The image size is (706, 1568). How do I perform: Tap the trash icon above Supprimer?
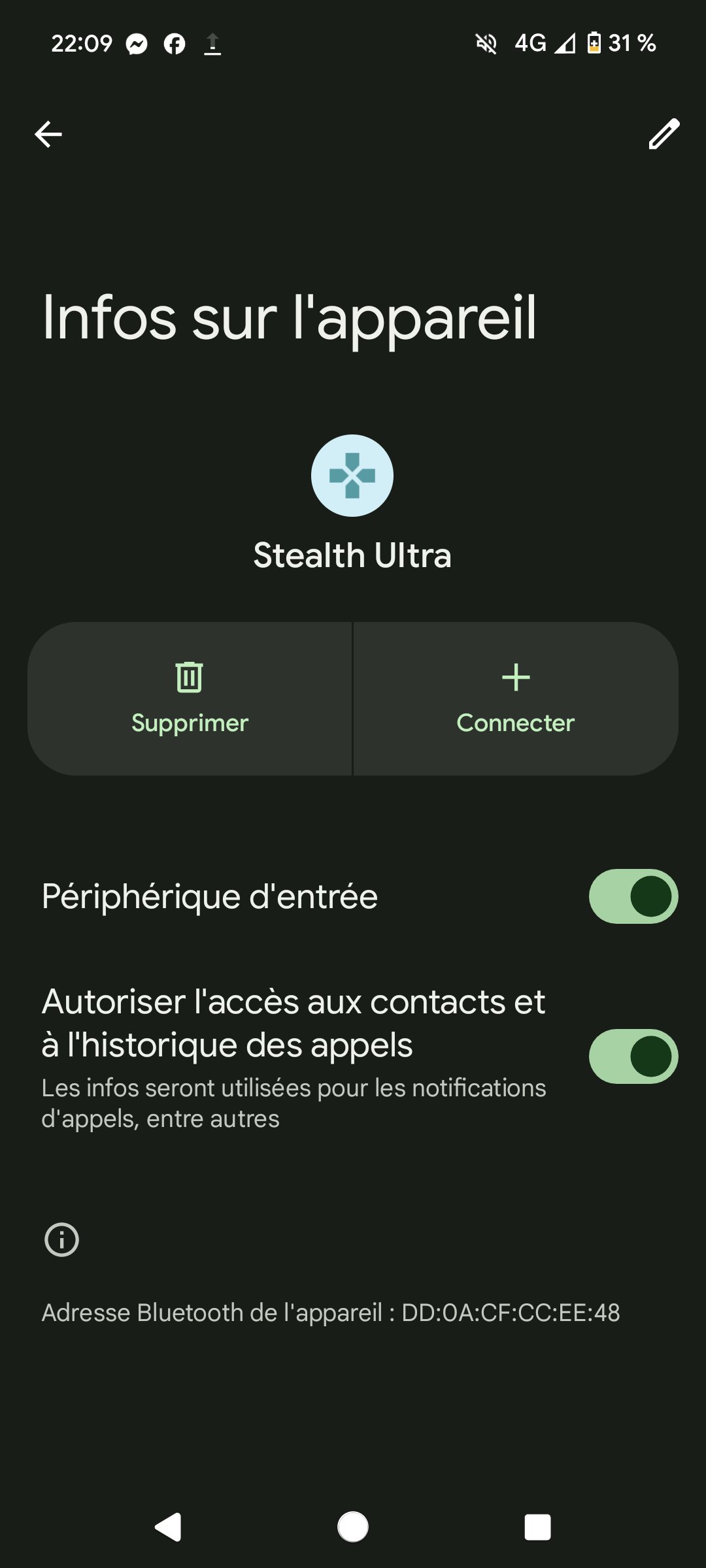[x=190, y=678]
